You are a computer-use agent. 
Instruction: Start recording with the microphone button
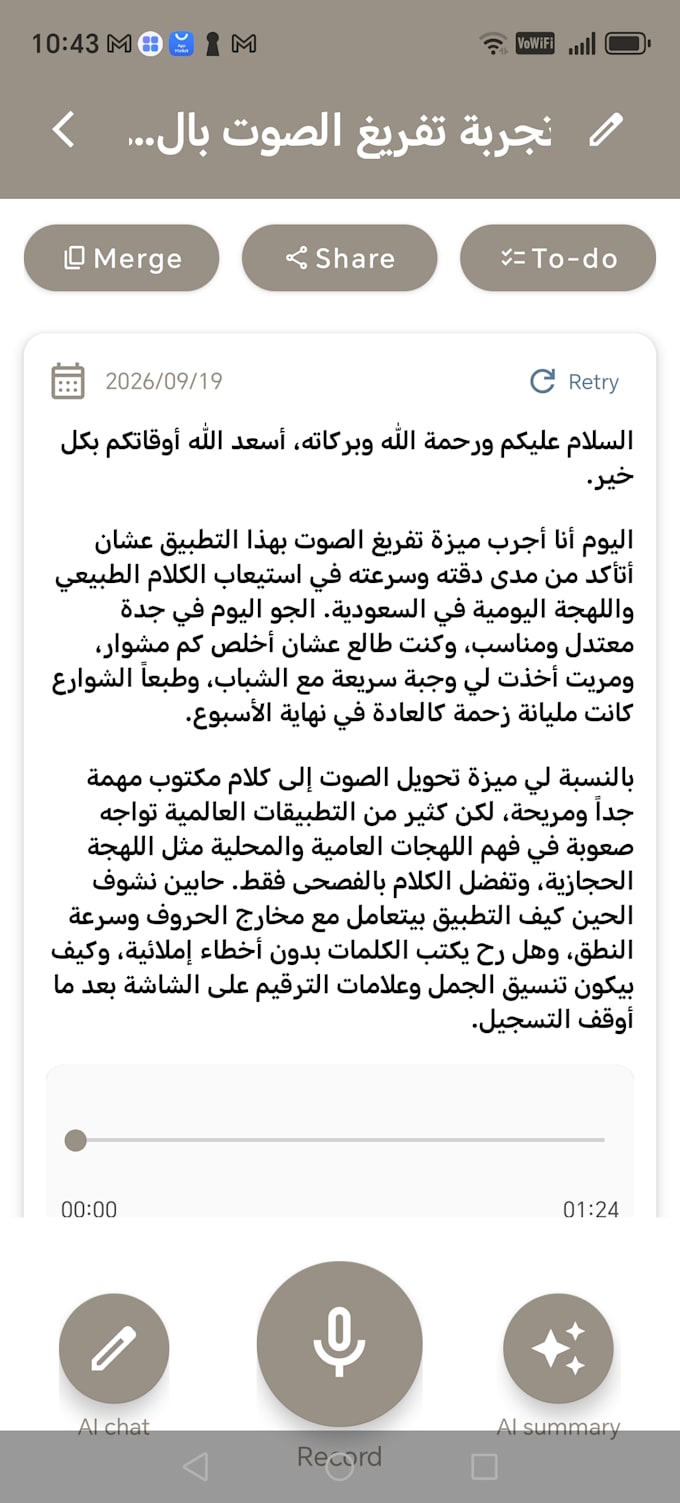pos(340,1344)
